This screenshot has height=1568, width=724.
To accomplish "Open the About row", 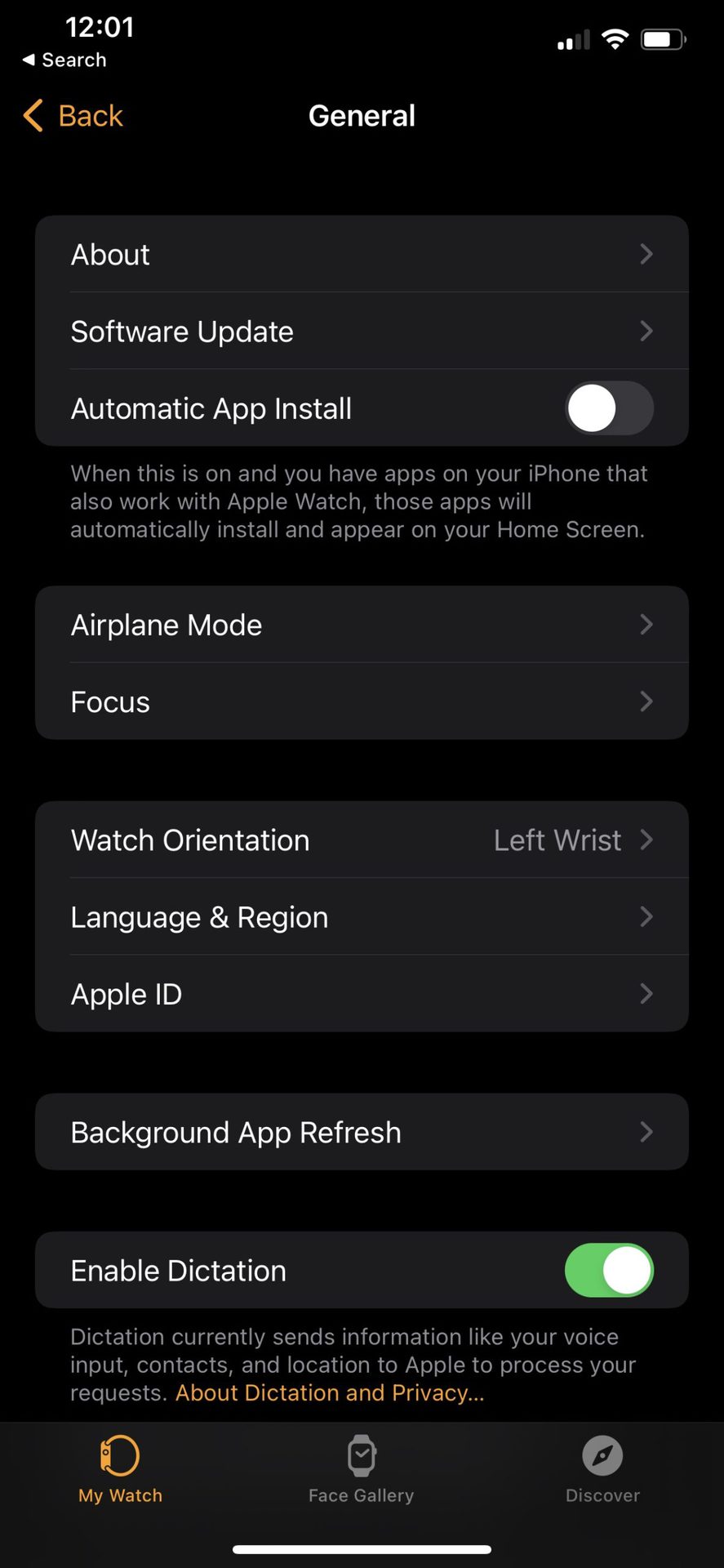I will pos(362,255).
